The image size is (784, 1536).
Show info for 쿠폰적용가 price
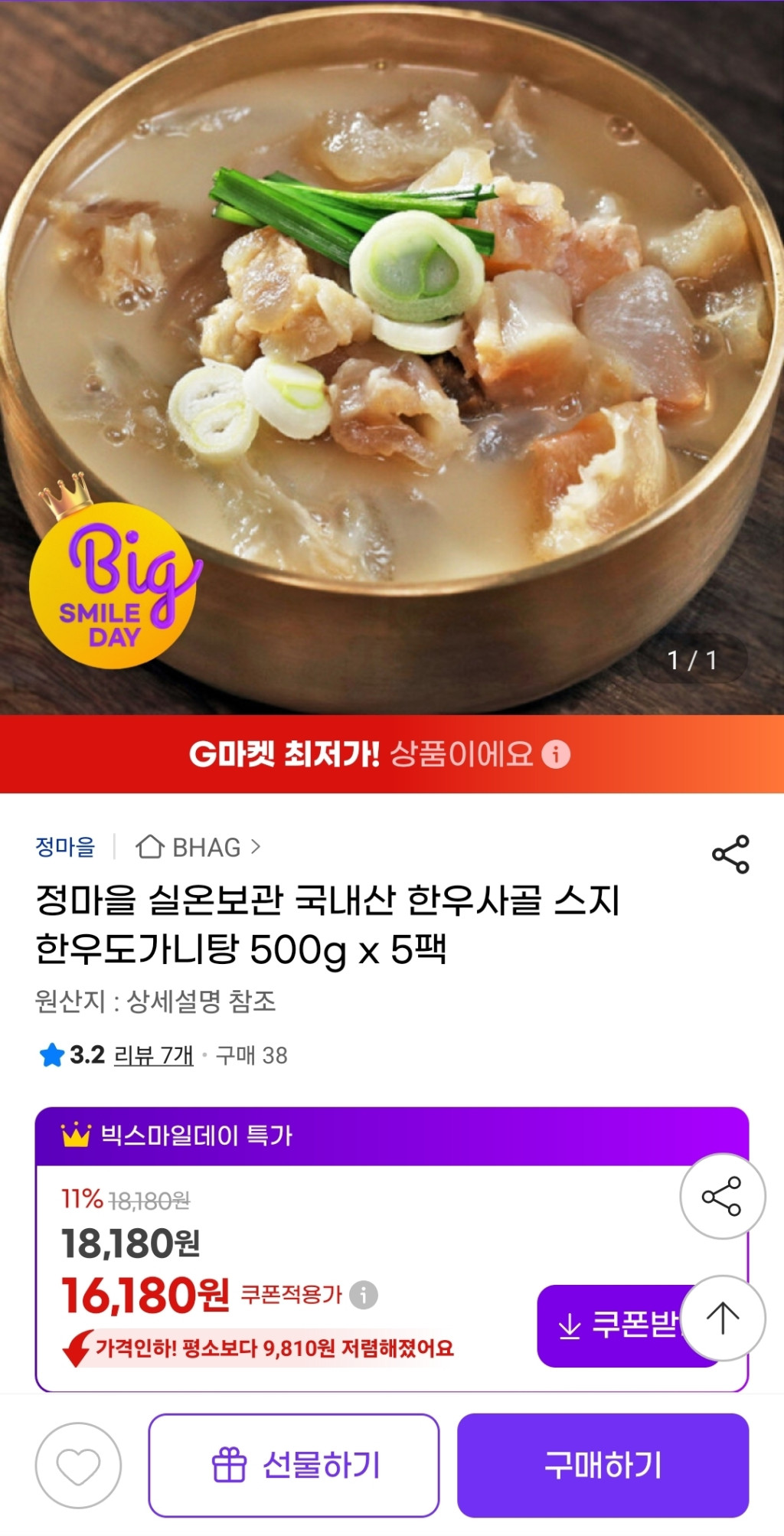tap(364, 1295)
